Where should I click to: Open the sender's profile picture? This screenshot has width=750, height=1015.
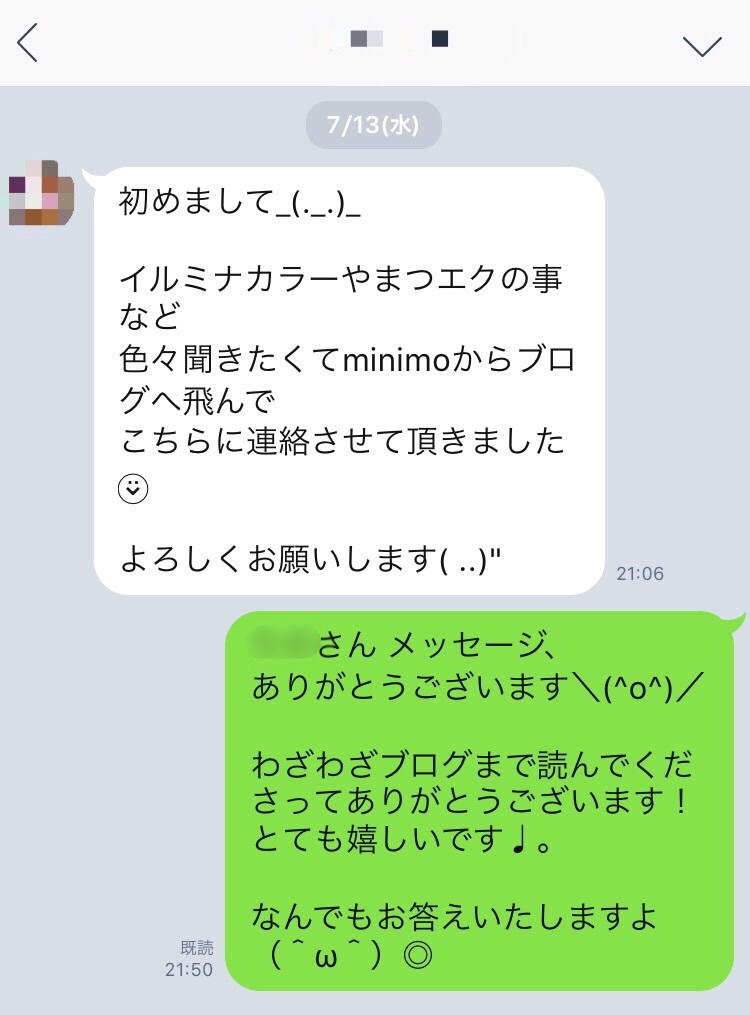pyautogui.click(x=41, y=194)
